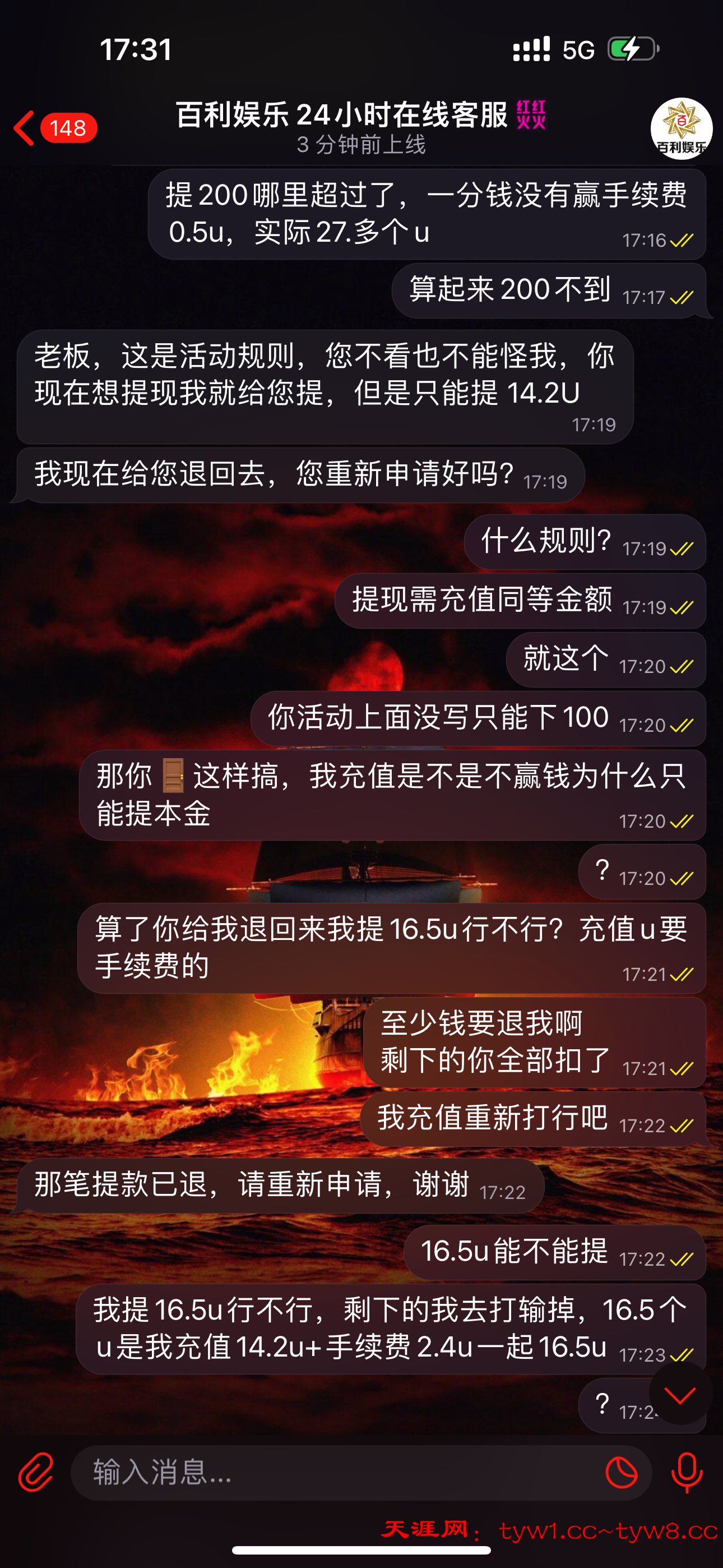Start recording a voice message
Image resolution: width=723 pixels, height=1568 pixels.
(x=687, y=1473)
